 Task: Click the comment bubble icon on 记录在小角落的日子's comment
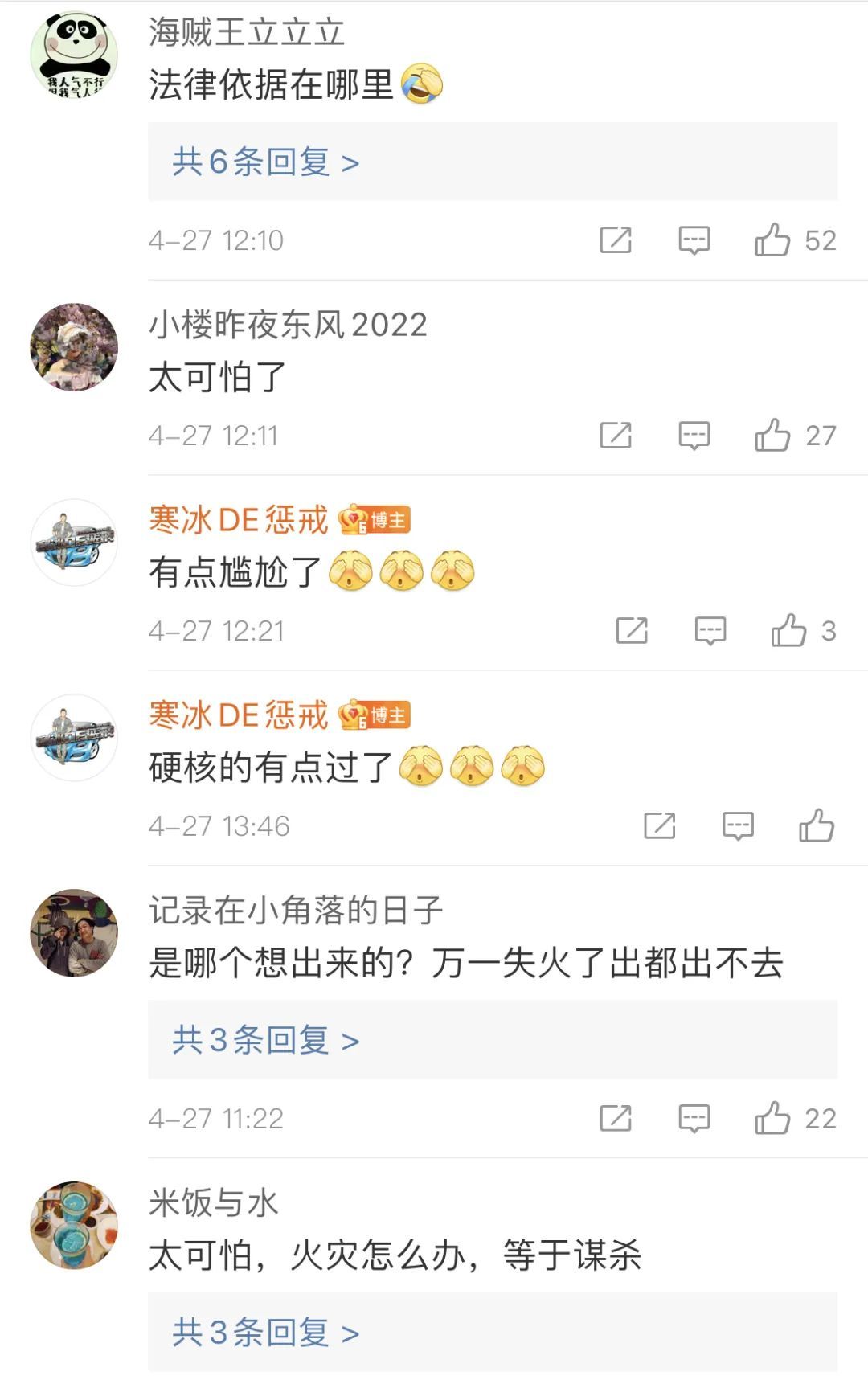coord(692,1117)
